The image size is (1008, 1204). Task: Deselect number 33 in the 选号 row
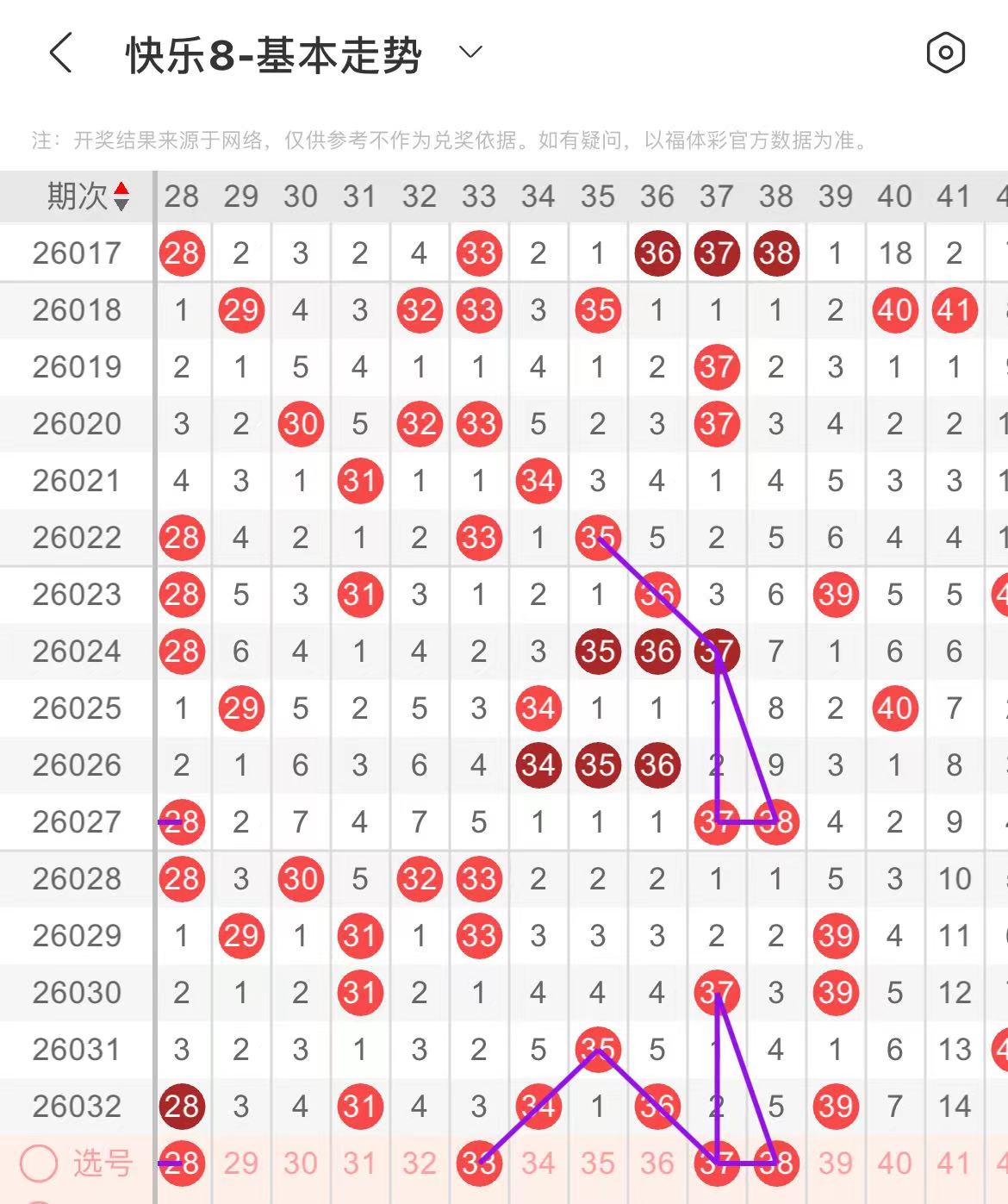pos(478,1163)
